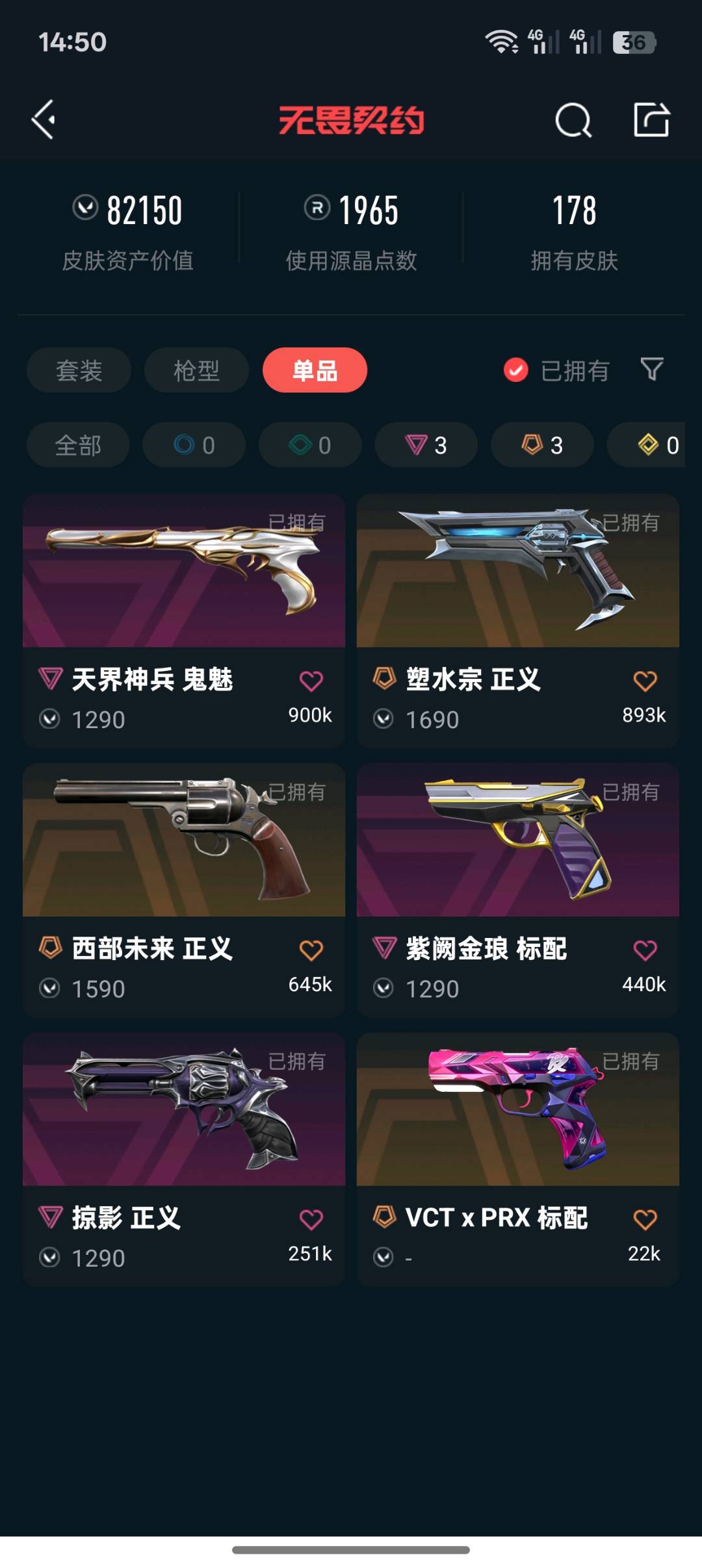Open the 紫阙金琅 标配 skin card
This screenshot has width=702, height=1568.
pyautogui.click(x=518, y=890)
